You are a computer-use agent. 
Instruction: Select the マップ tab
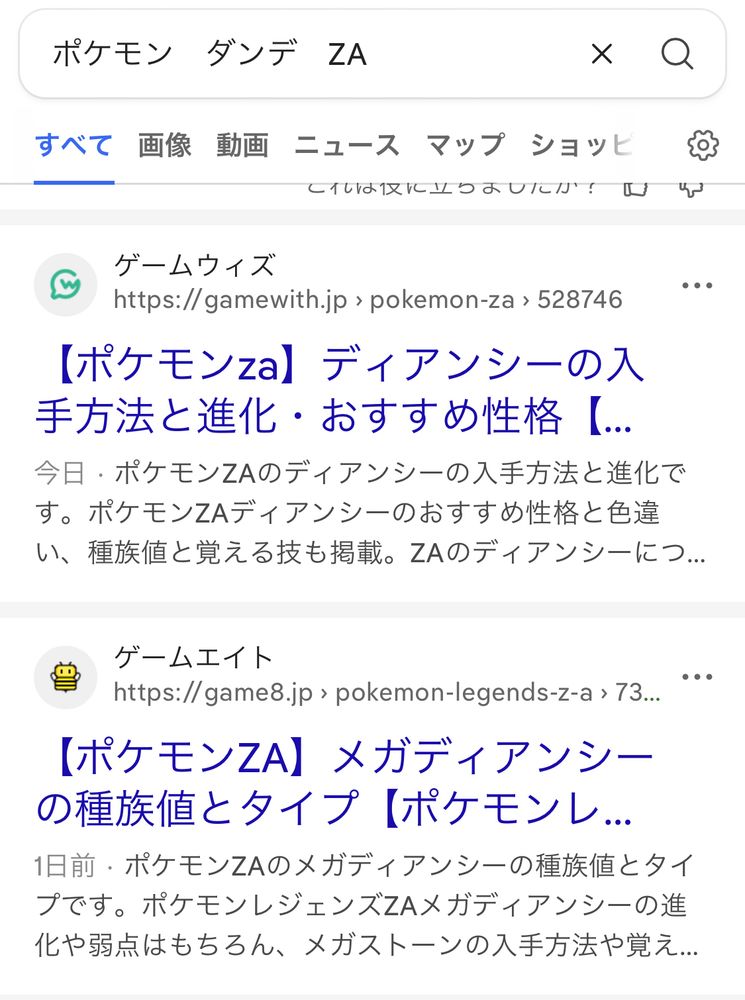465,145
